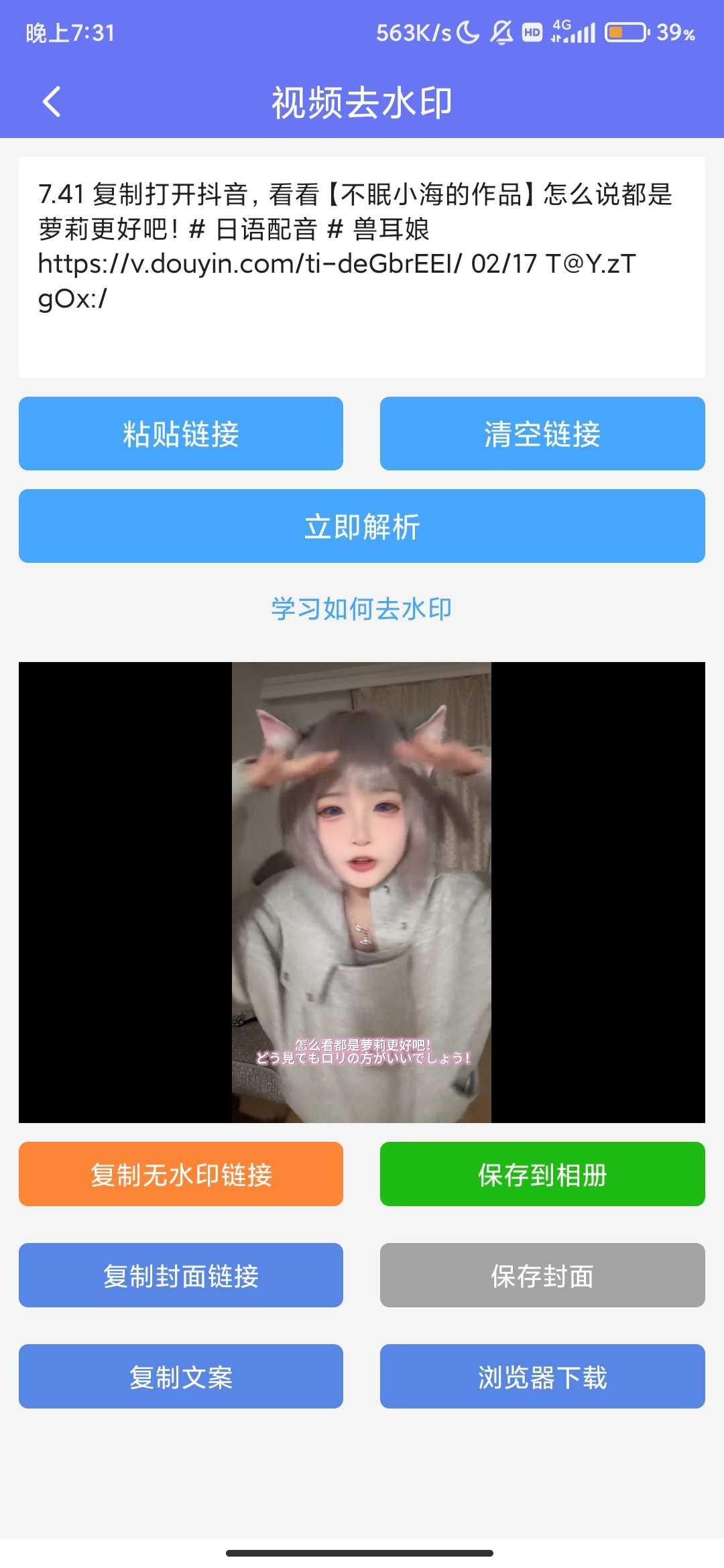Save the video with 保存到相册
Image resolution: width=724 pixels, height=1568 pixels.
(542, 1174)
